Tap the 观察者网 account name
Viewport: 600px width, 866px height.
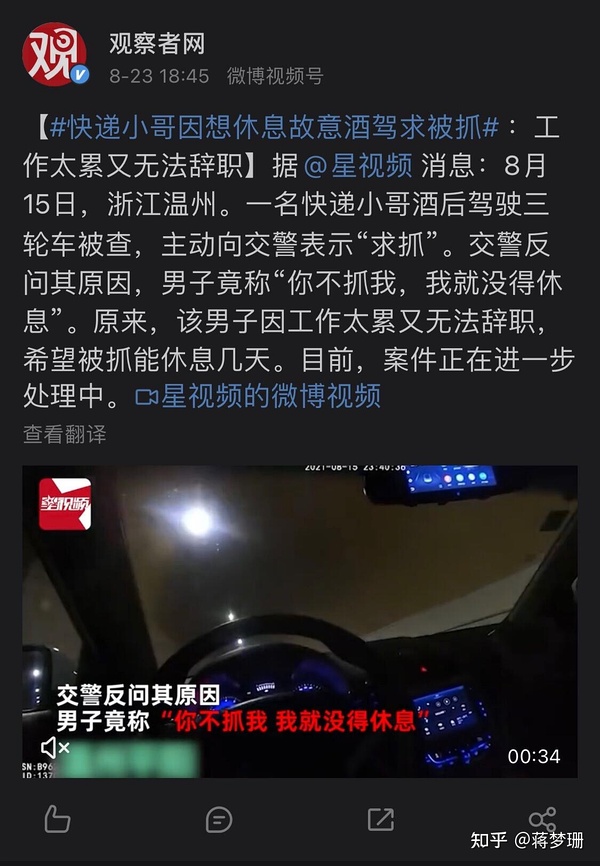(157, 43)
